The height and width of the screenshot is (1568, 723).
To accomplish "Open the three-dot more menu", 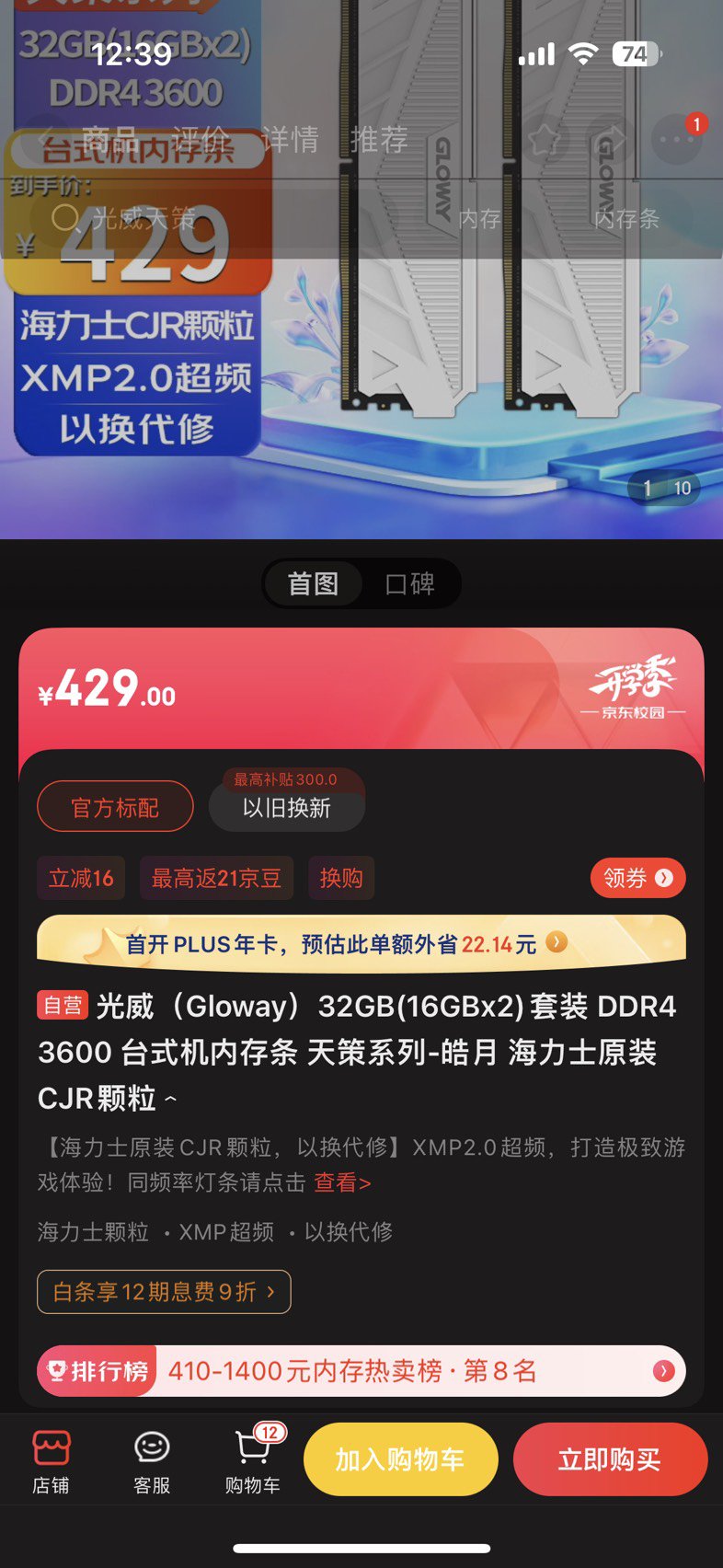I will click(677, 140).
